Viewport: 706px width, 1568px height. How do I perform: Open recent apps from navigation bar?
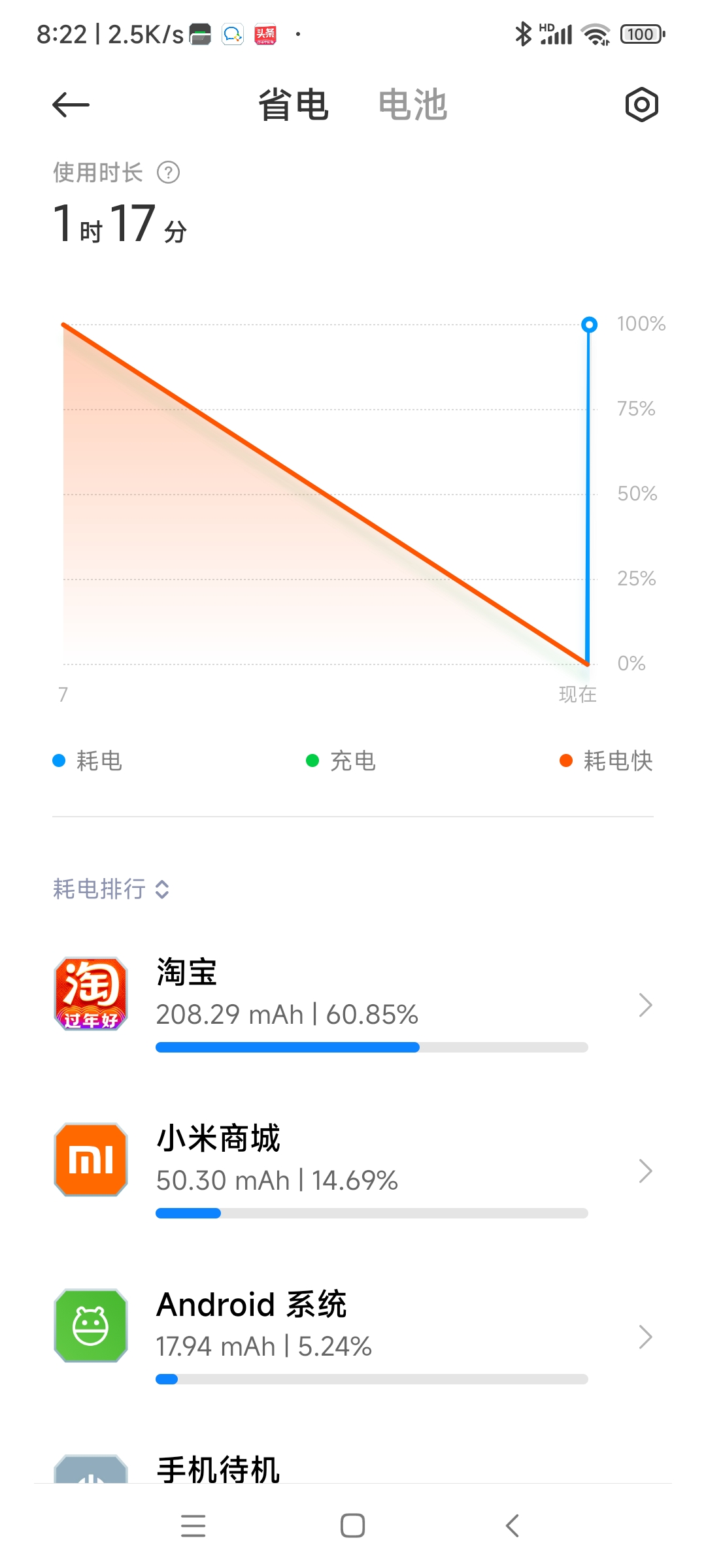point(193,1526)
